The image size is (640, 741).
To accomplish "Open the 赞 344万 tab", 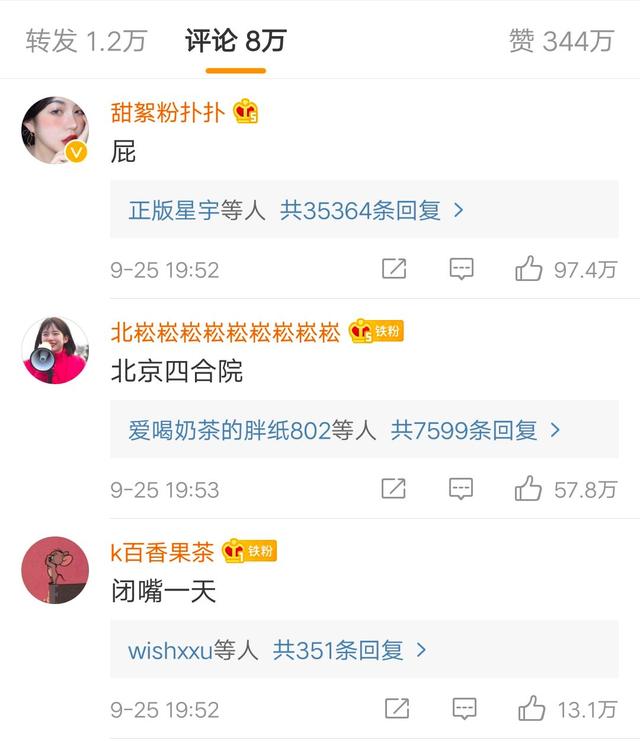I will point(561,41).
